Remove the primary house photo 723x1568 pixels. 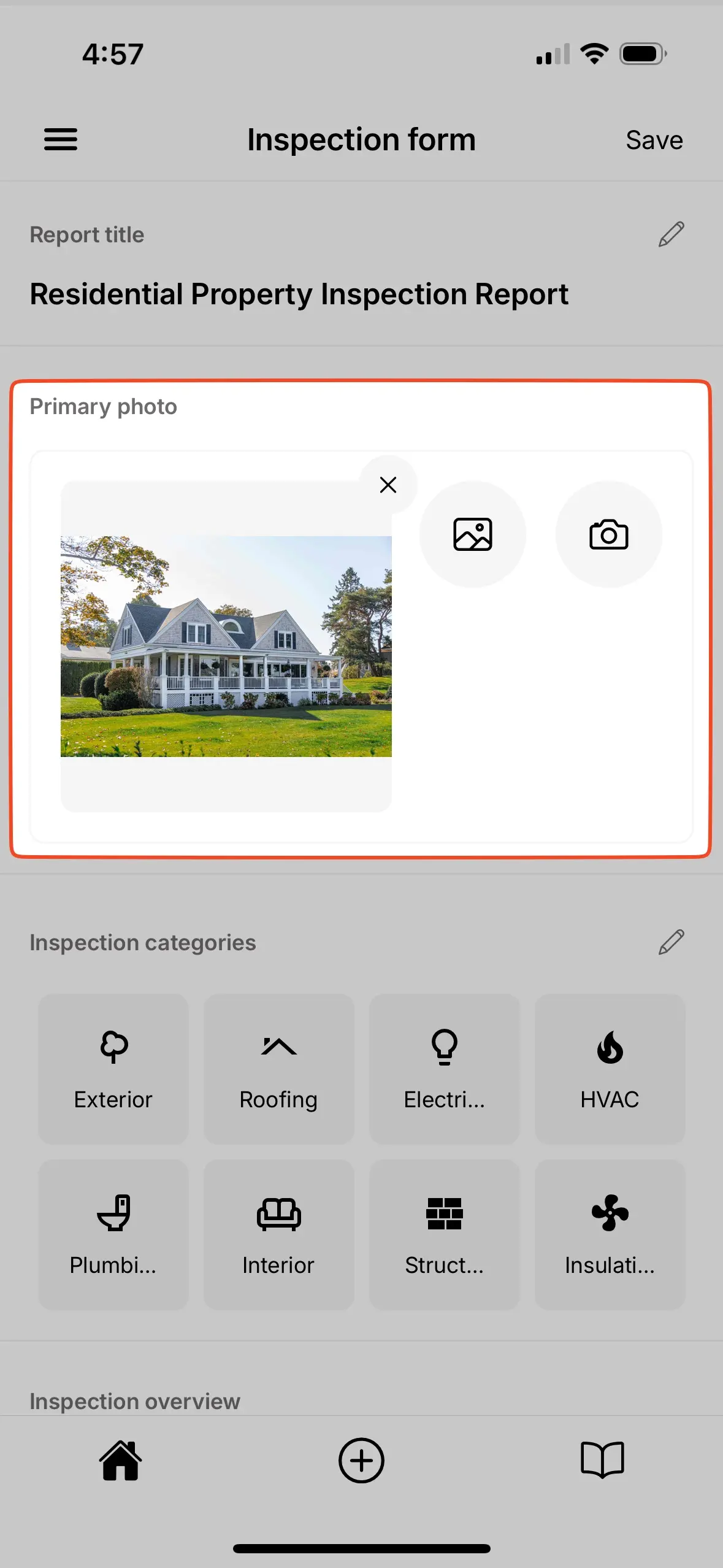tap(388, 485)
